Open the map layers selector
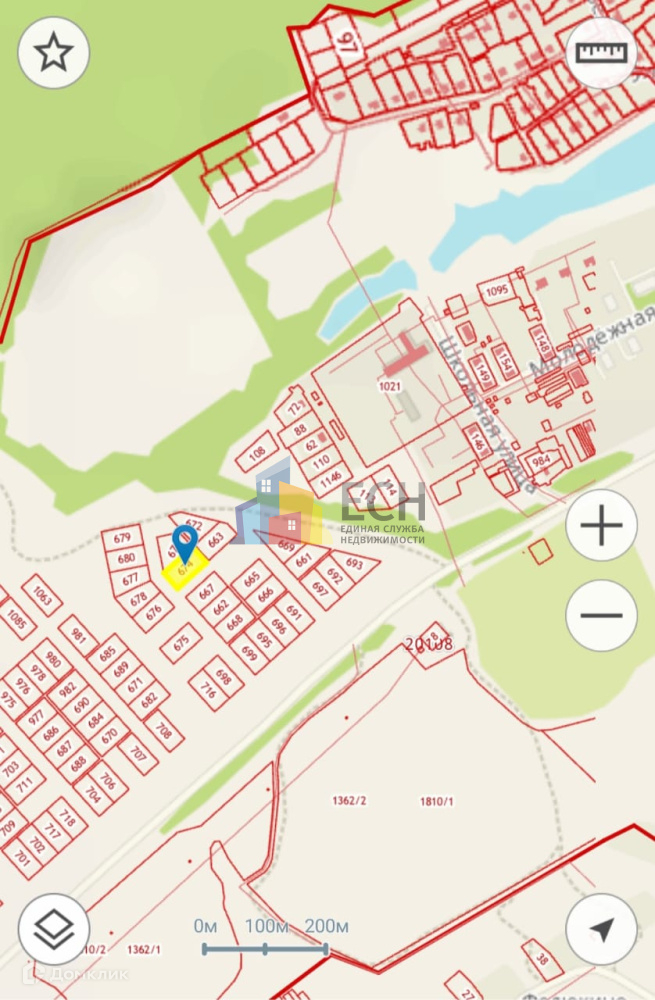This screenshot has width=655, height=1000. [54, 929]
